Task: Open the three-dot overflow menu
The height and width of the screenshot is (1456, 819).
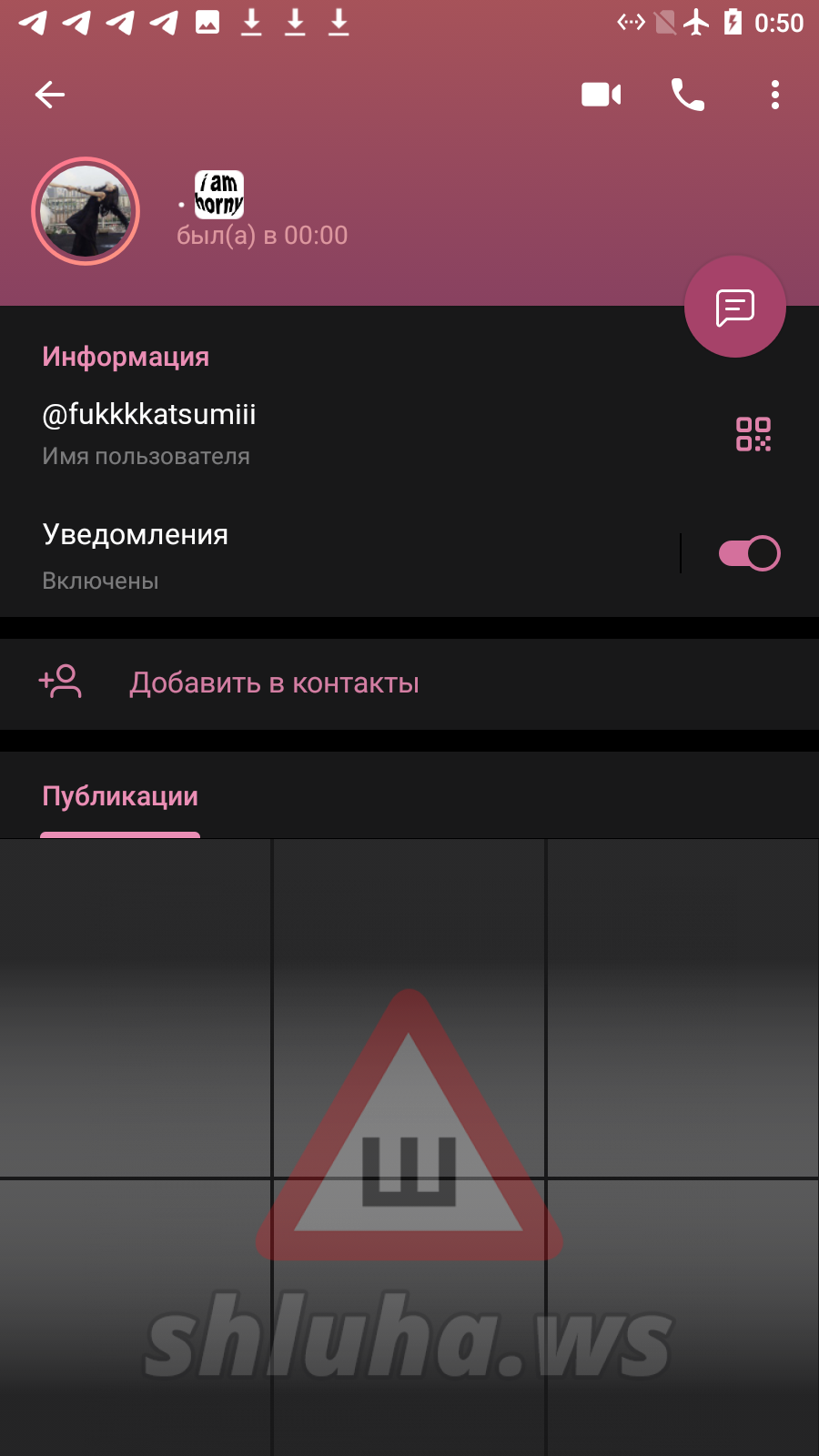Action: [x=775, y=95]
